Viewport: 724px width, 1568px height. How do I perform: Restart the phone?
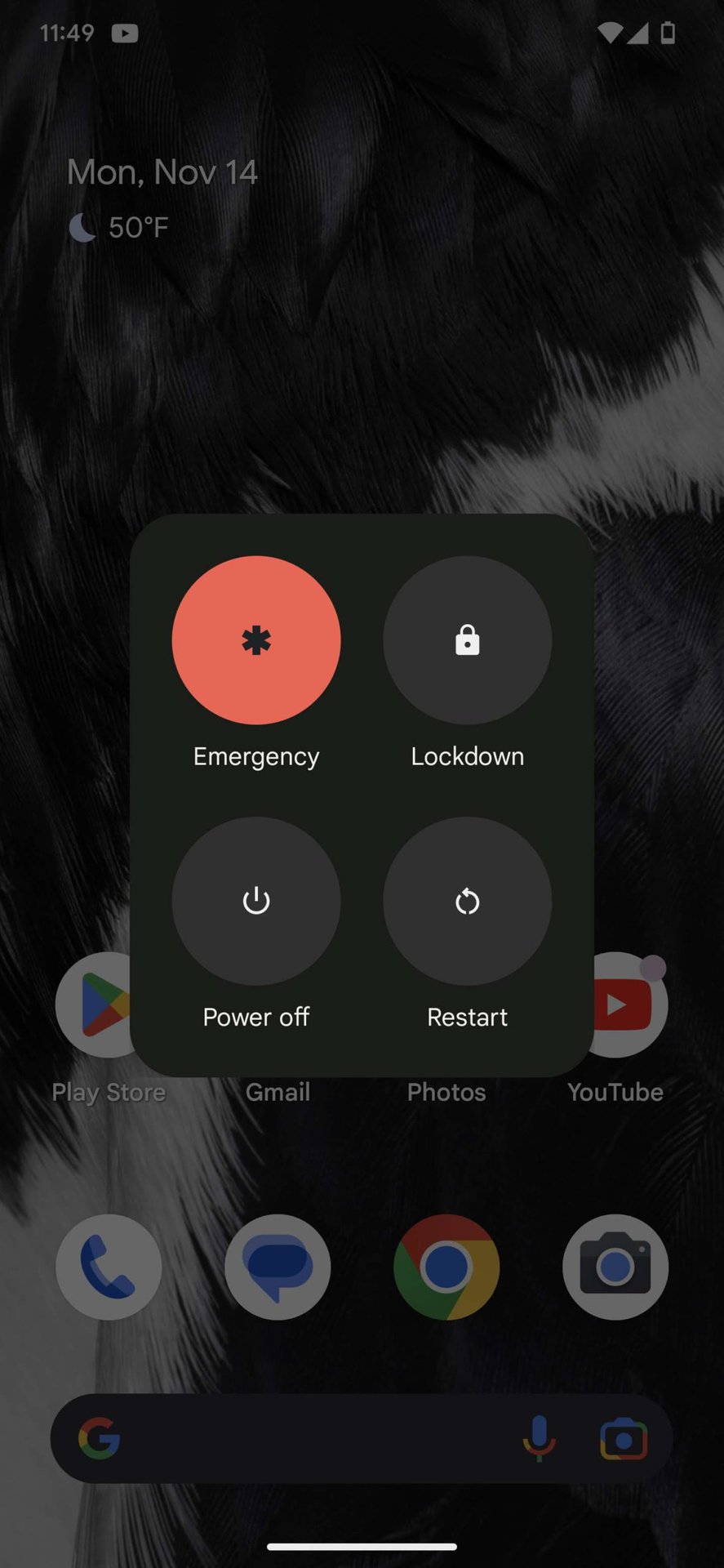[467, 901]
